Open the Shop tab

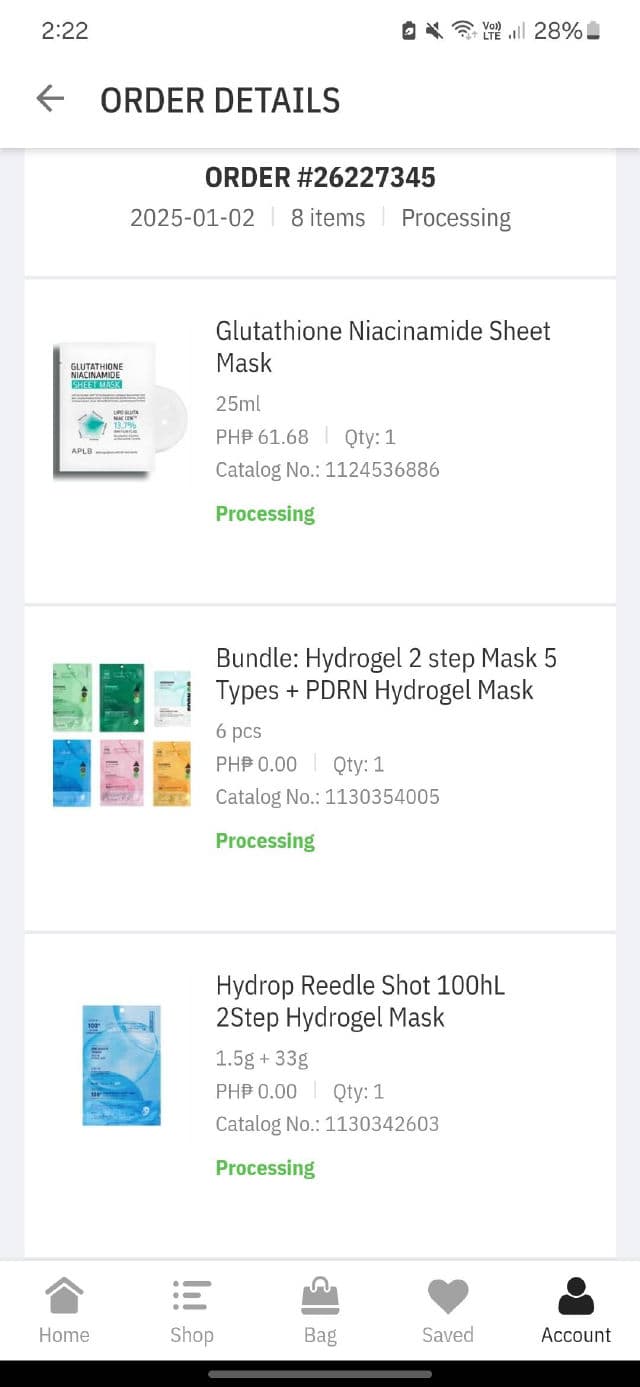pos(191,1311)
